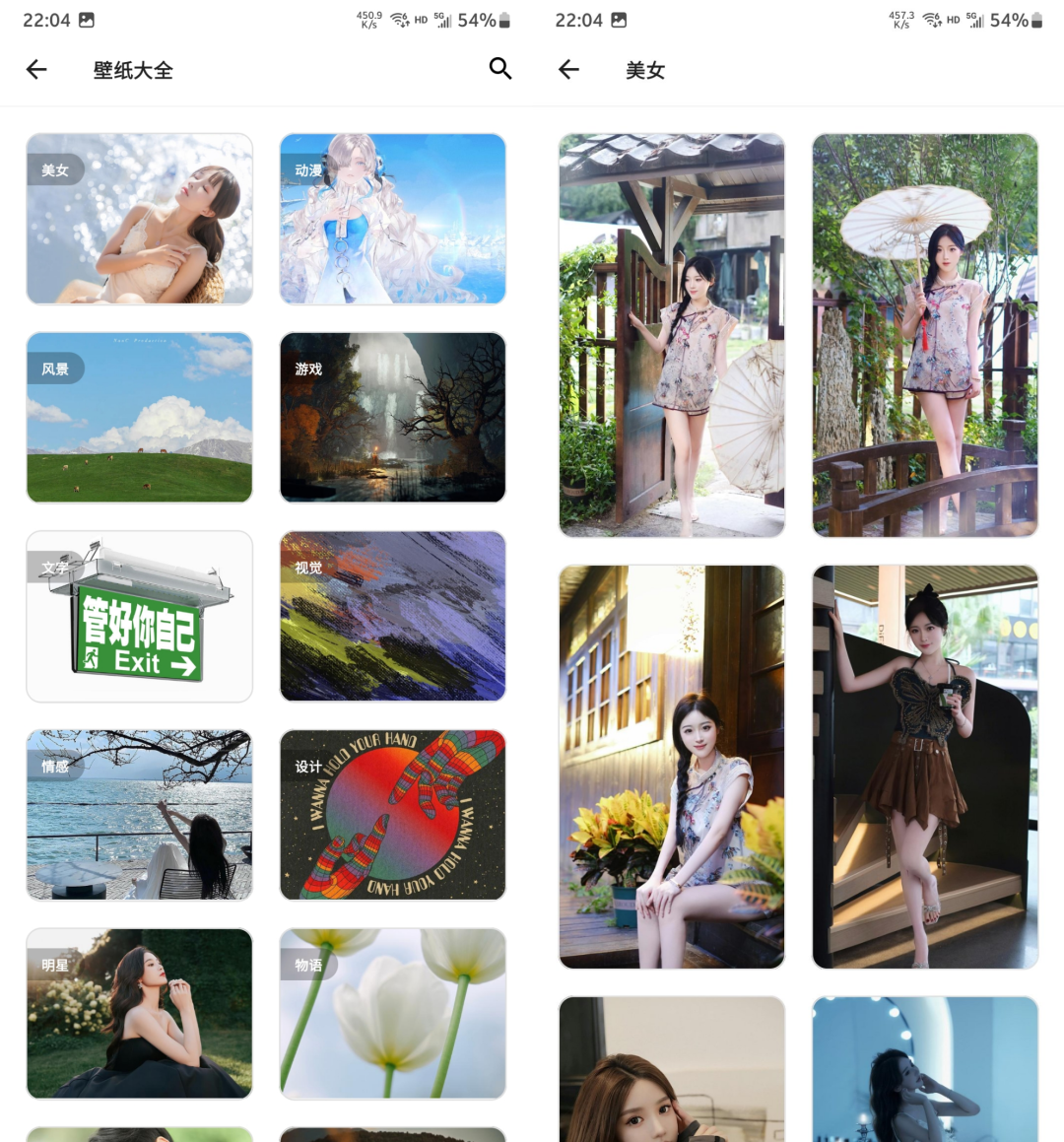Viewport: 1064px width, 1142px height.
Task: Open the 物语 category with white tulips
Action: coord(392,1013)
